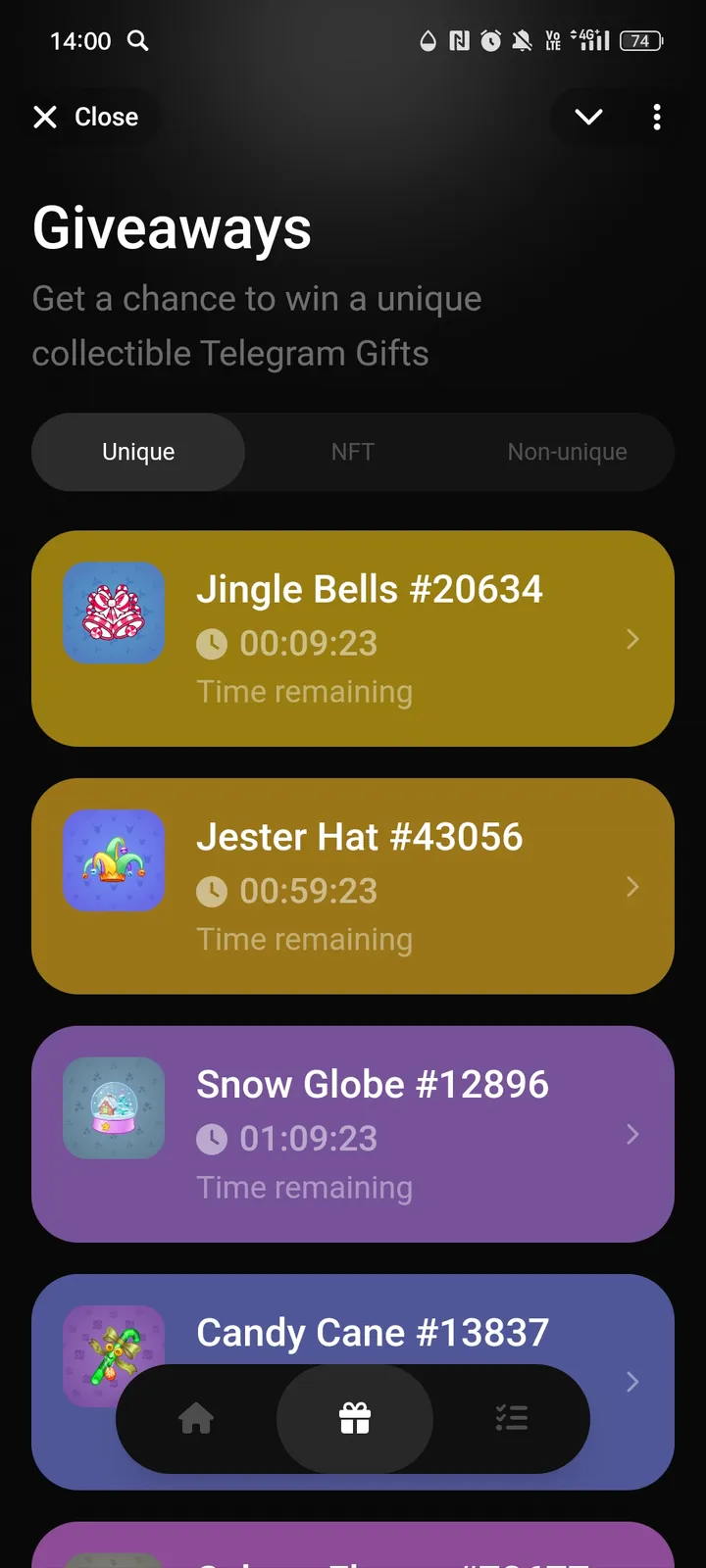Select the Unique tab
Viewport: 706px width, 1568px height.
(x=137, y=452)
